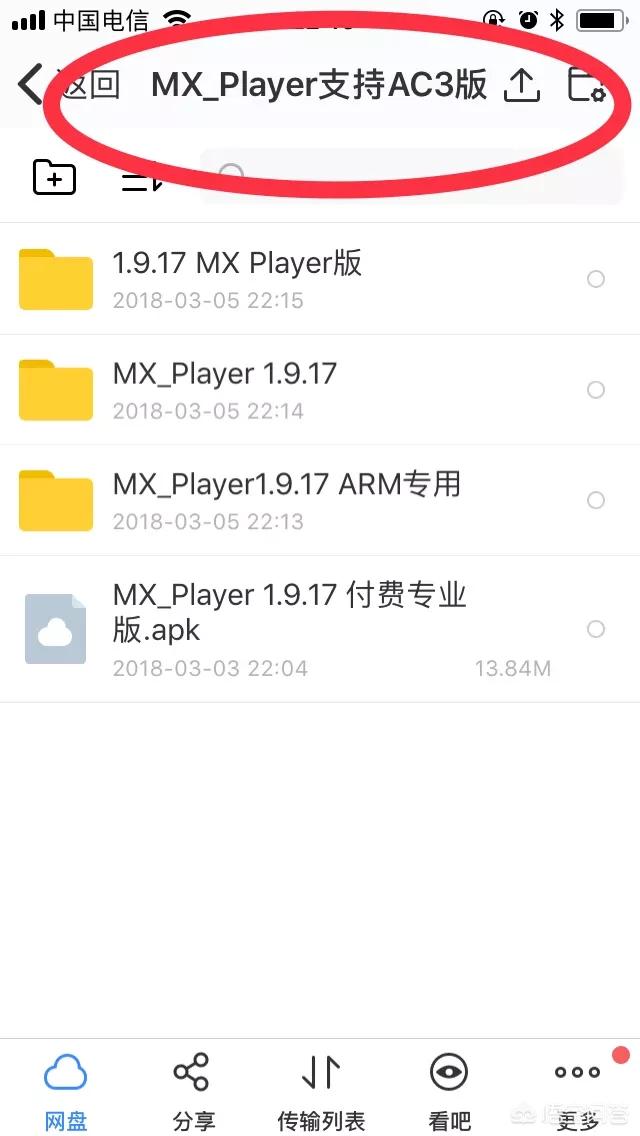Image resolution: width=640 pixels, height=1136 pixels.
Task: Open the 1.9.17 MX Player版 folder
Action: (x=320, y=279)
